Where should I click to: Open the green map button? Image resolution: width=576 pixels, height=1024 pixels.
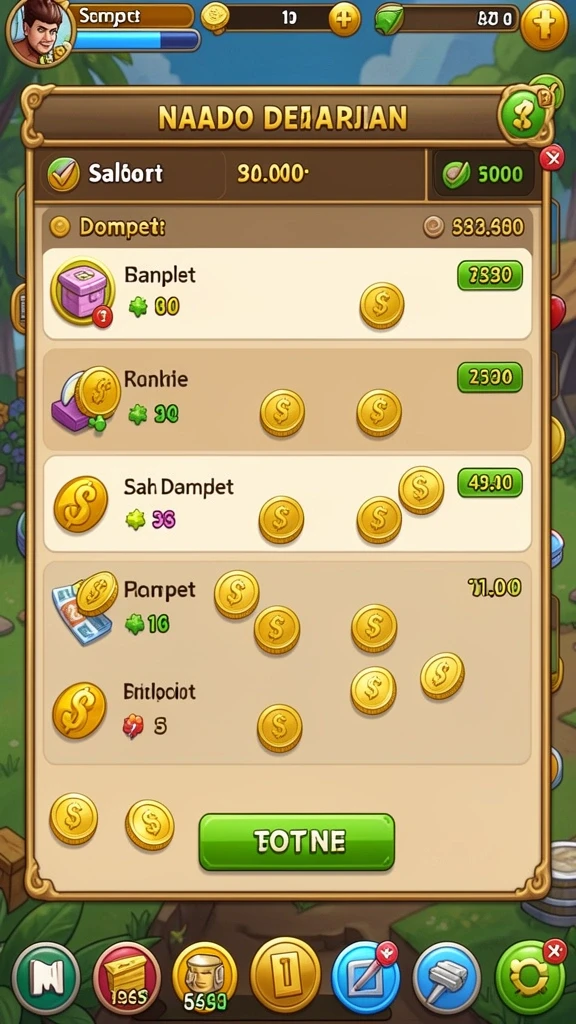46,978
